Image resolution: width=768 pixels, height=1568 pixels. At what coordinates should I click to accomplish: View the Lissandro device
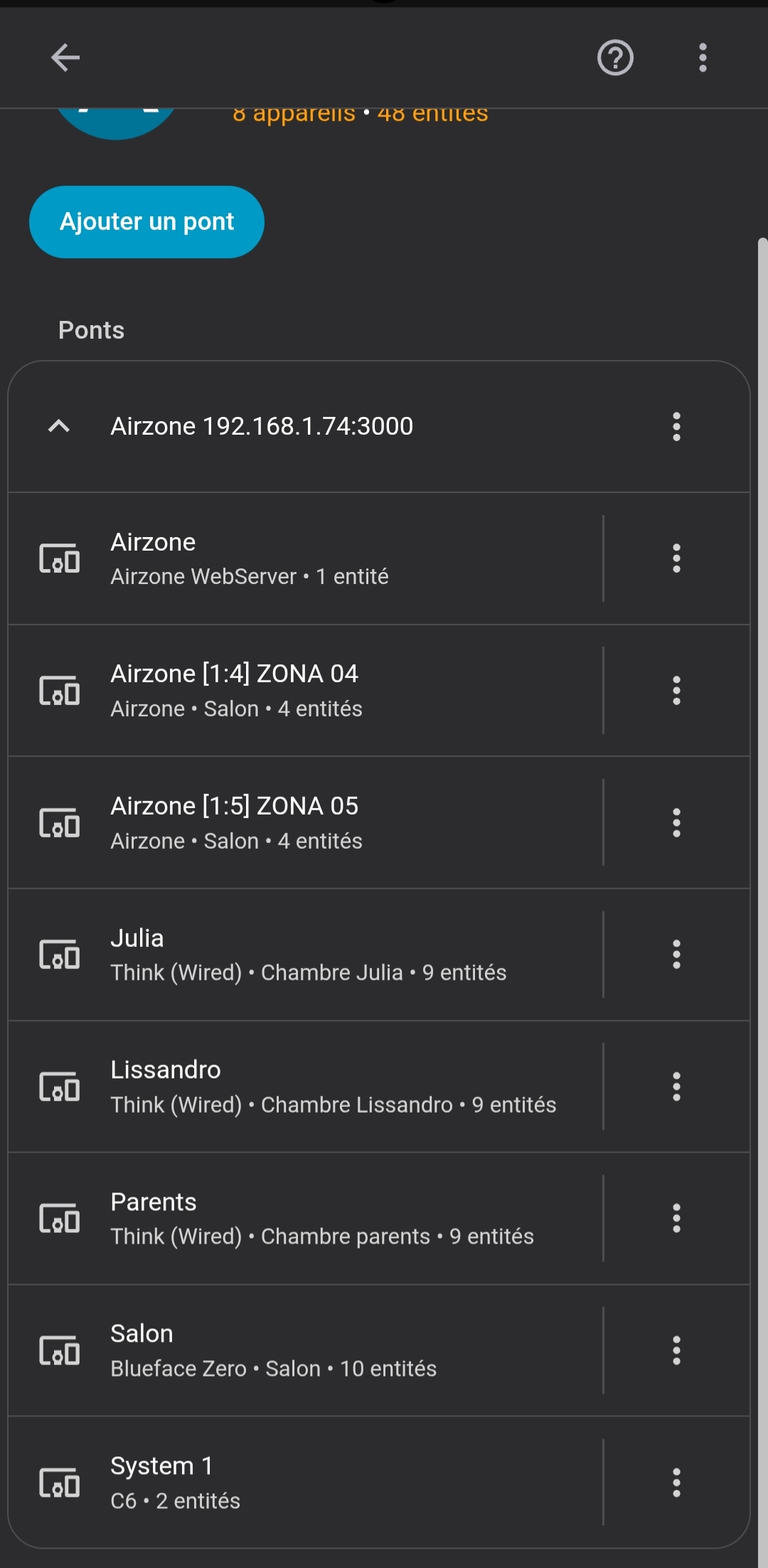coord(306,1086)
